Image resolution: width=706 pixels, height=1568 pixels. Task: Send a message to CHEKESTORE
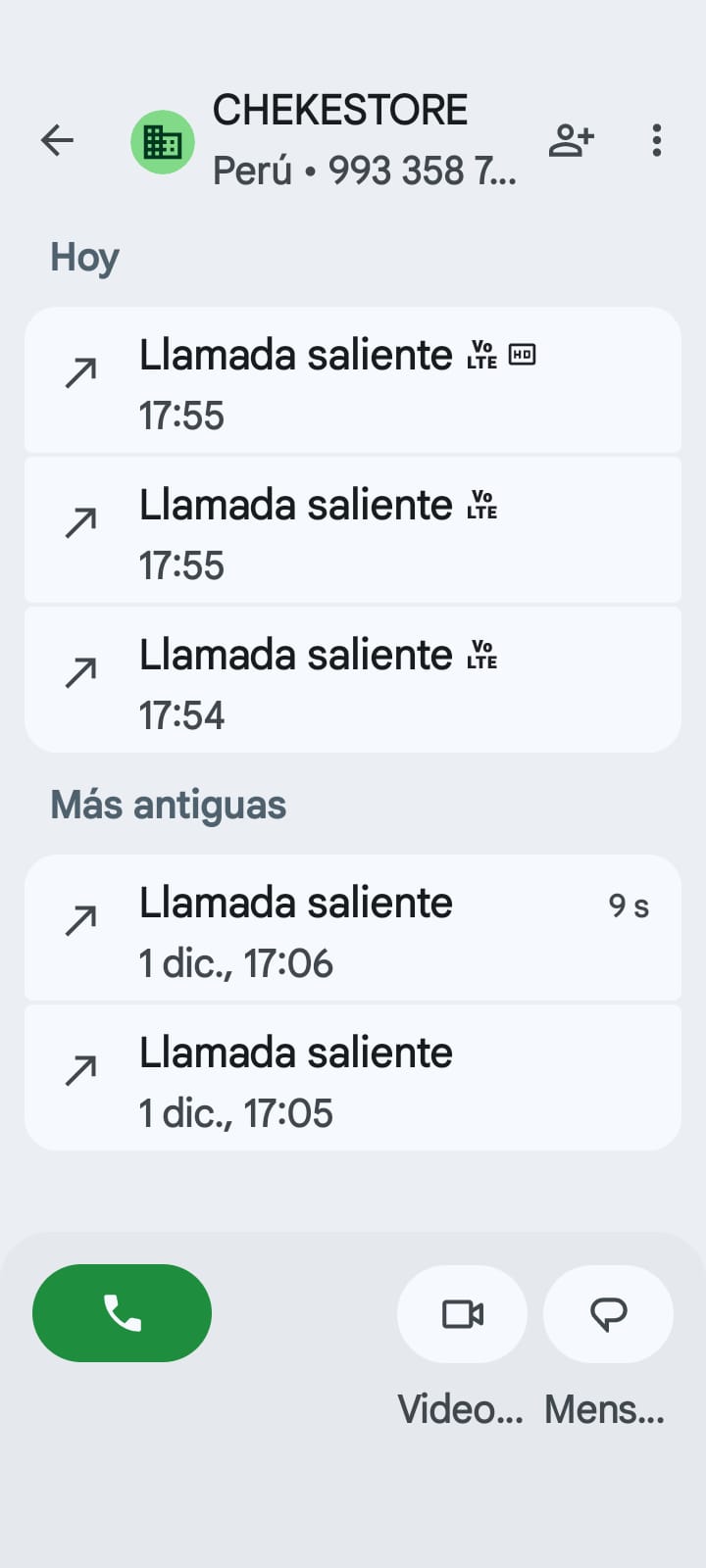point(608,1314)
